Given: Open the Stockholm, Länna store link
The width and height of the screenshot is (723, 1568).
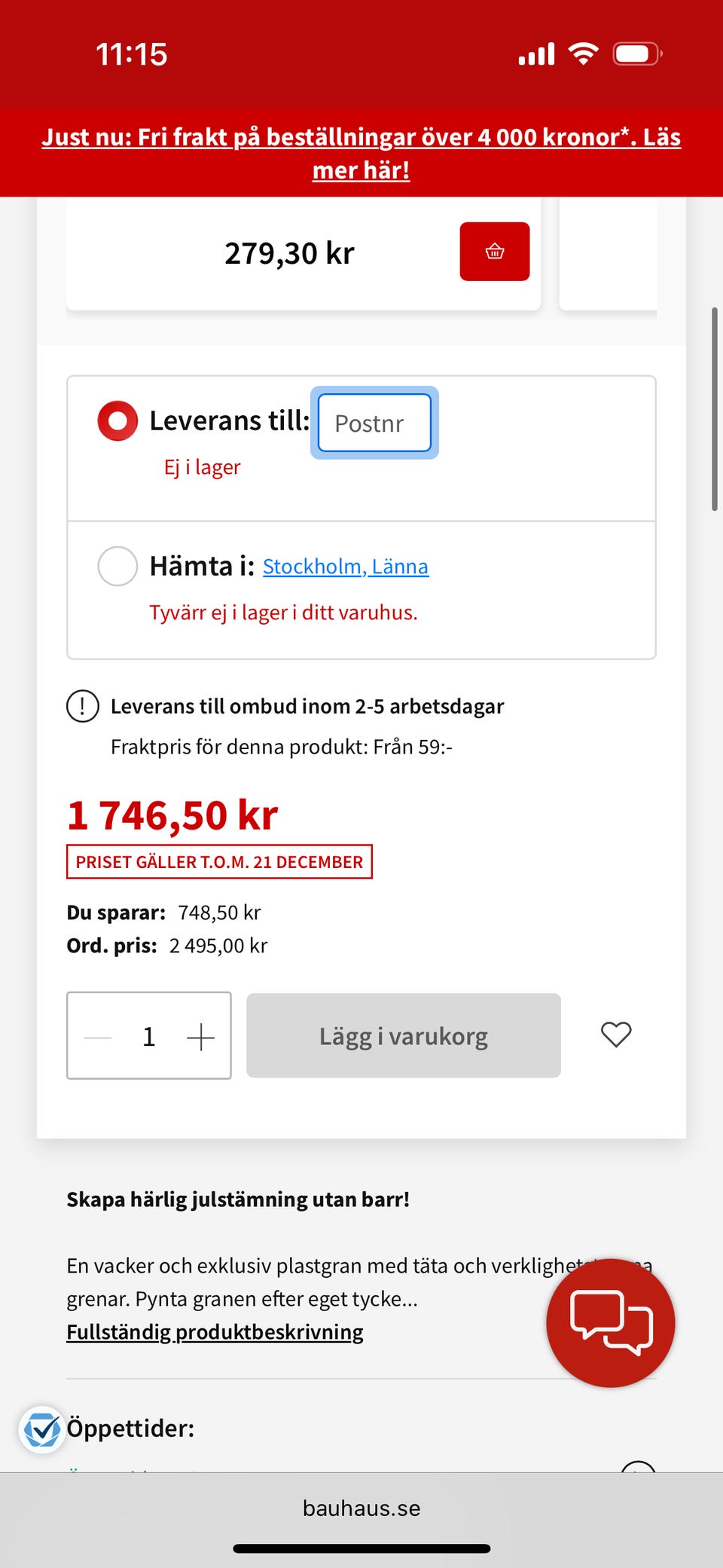Looking at the screenshot, I should pyautogui.click(x=346, y=567).
